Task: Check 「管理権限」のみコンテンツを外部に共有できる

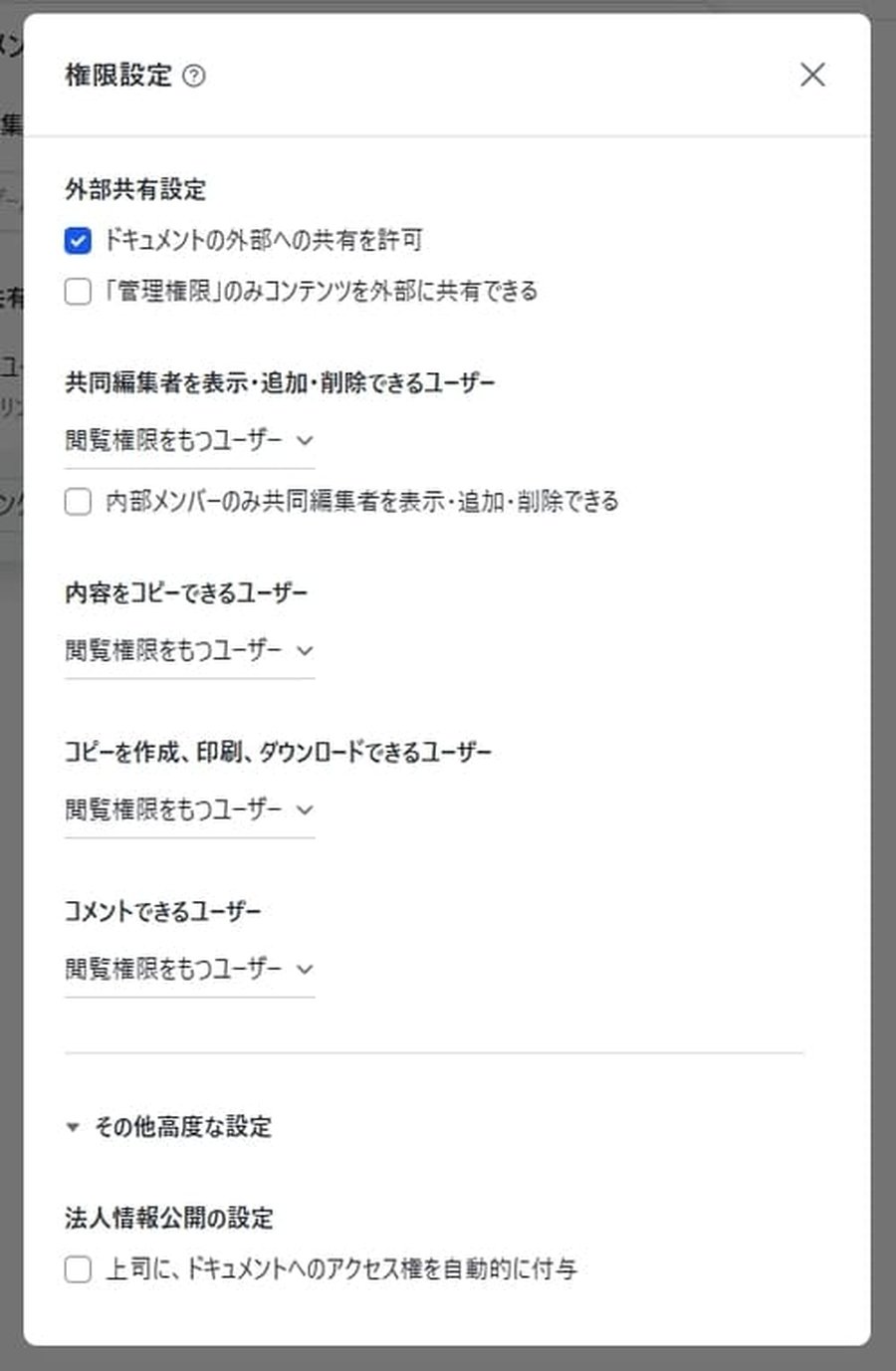Action: tap(77, 291)
